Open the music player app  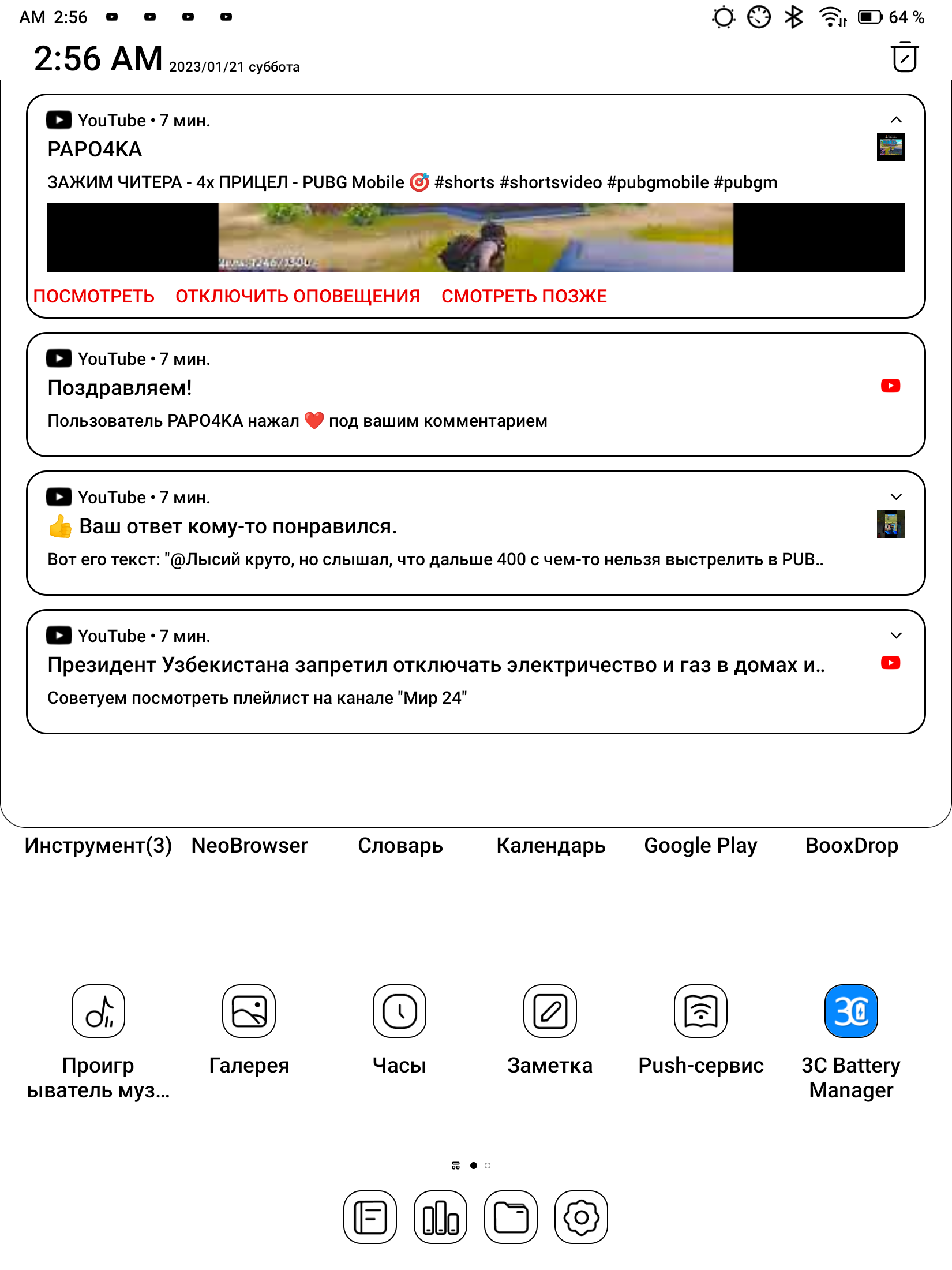pyautogui.click(x=98, y=1011)
